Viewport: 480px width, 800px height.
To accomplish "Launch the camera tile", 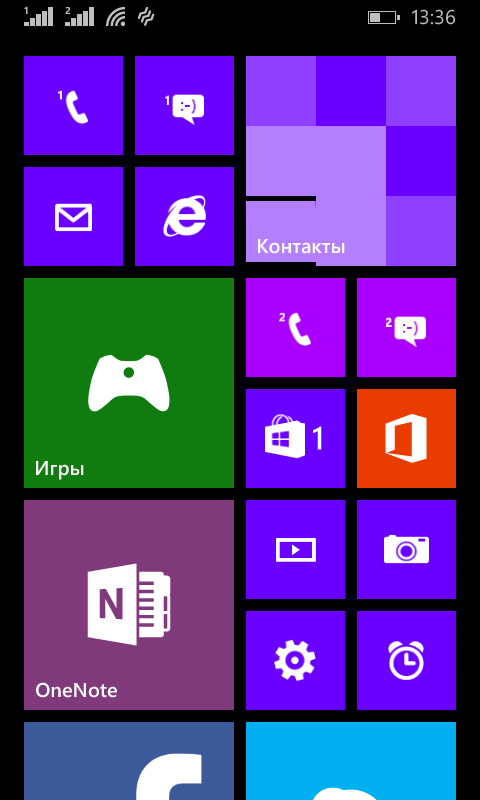I will (x=406, y=549).
